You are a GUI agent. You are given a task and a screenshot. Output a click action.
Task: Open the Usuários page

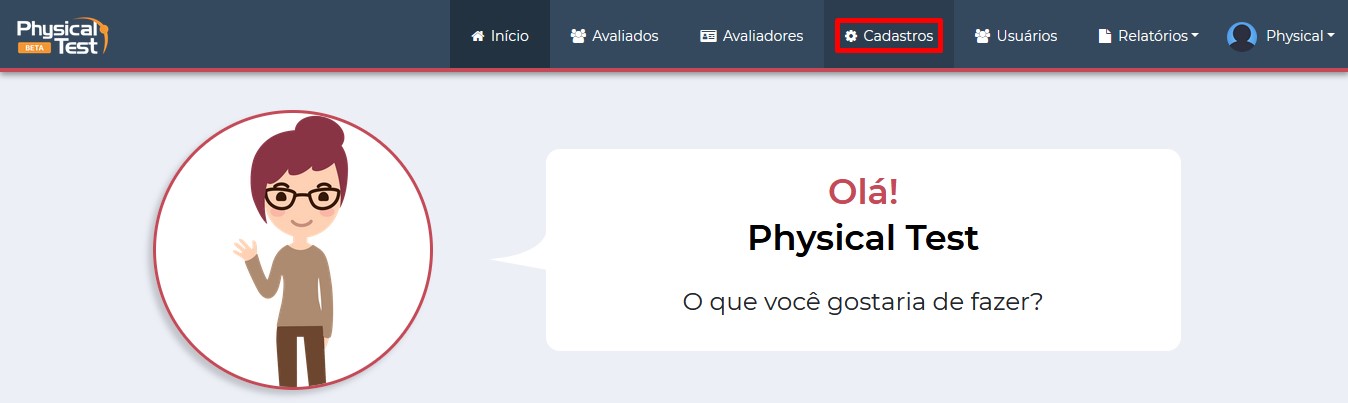[x=1015, y=36]
